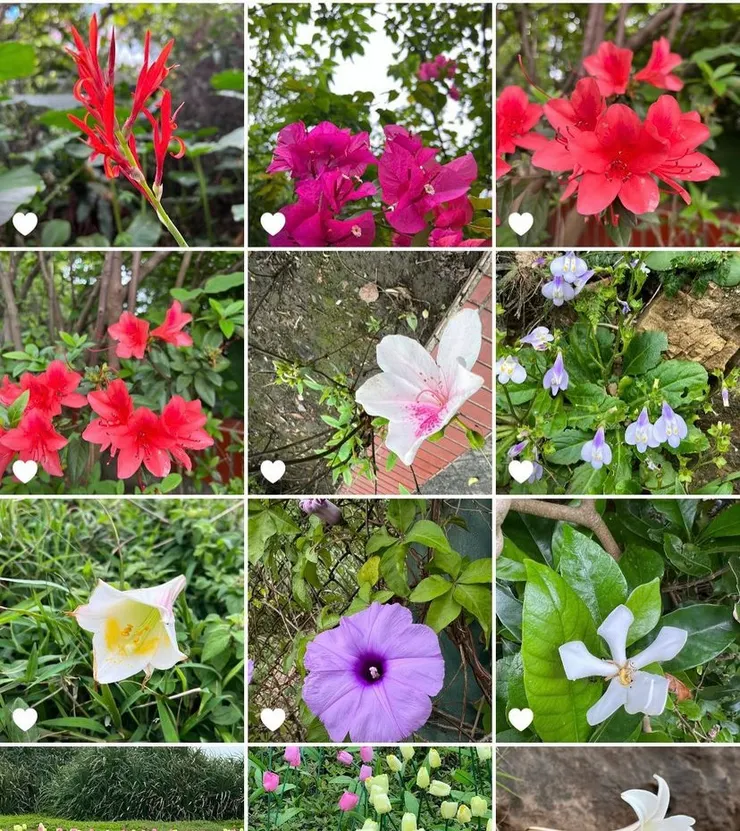
Task: Open the small purple and white flowers photo
Action: click(617, 372)
